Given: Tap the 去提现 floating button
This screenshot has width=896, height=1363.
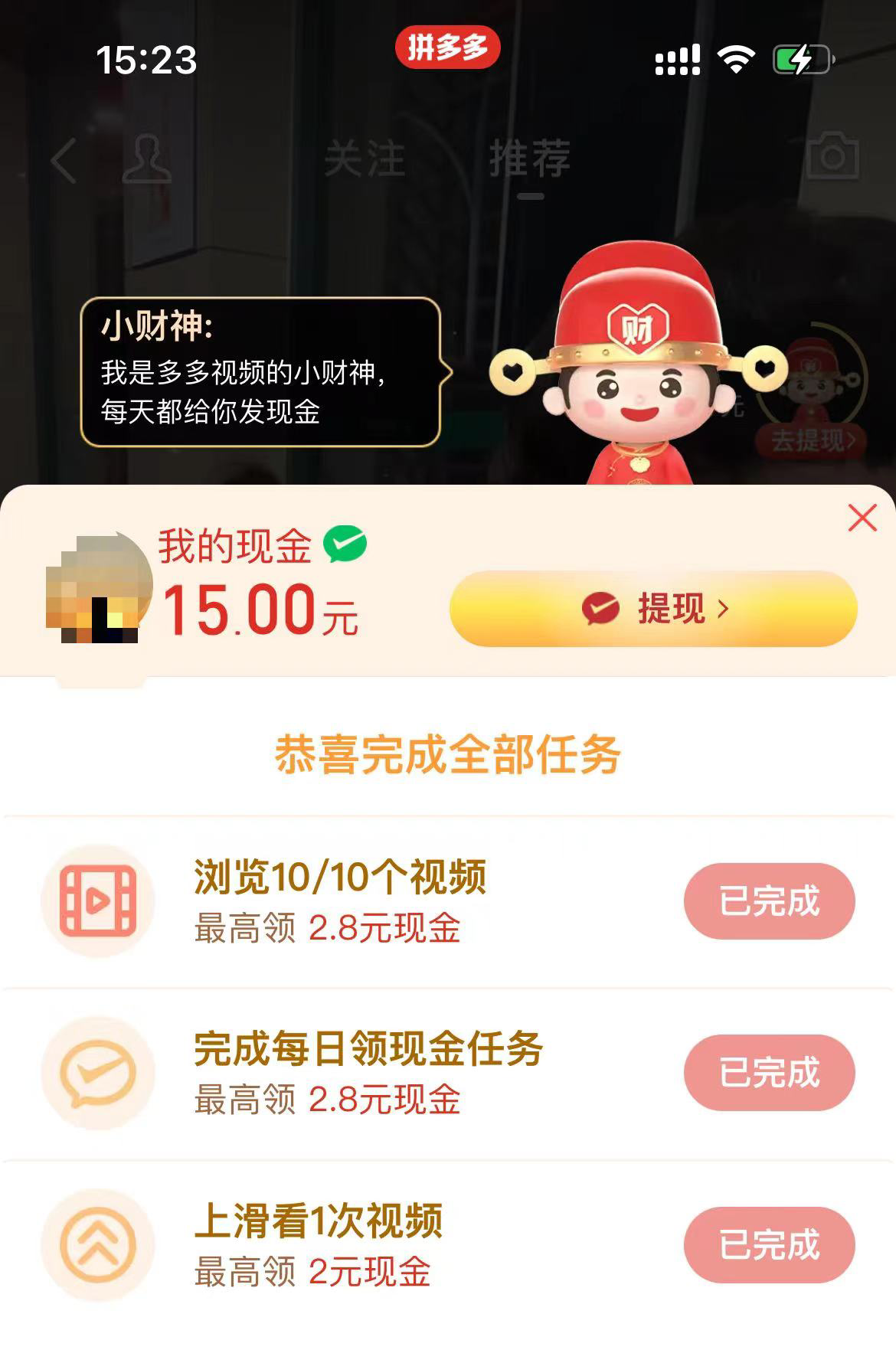Looking at the screenshot, I should [x=811, y=440].
